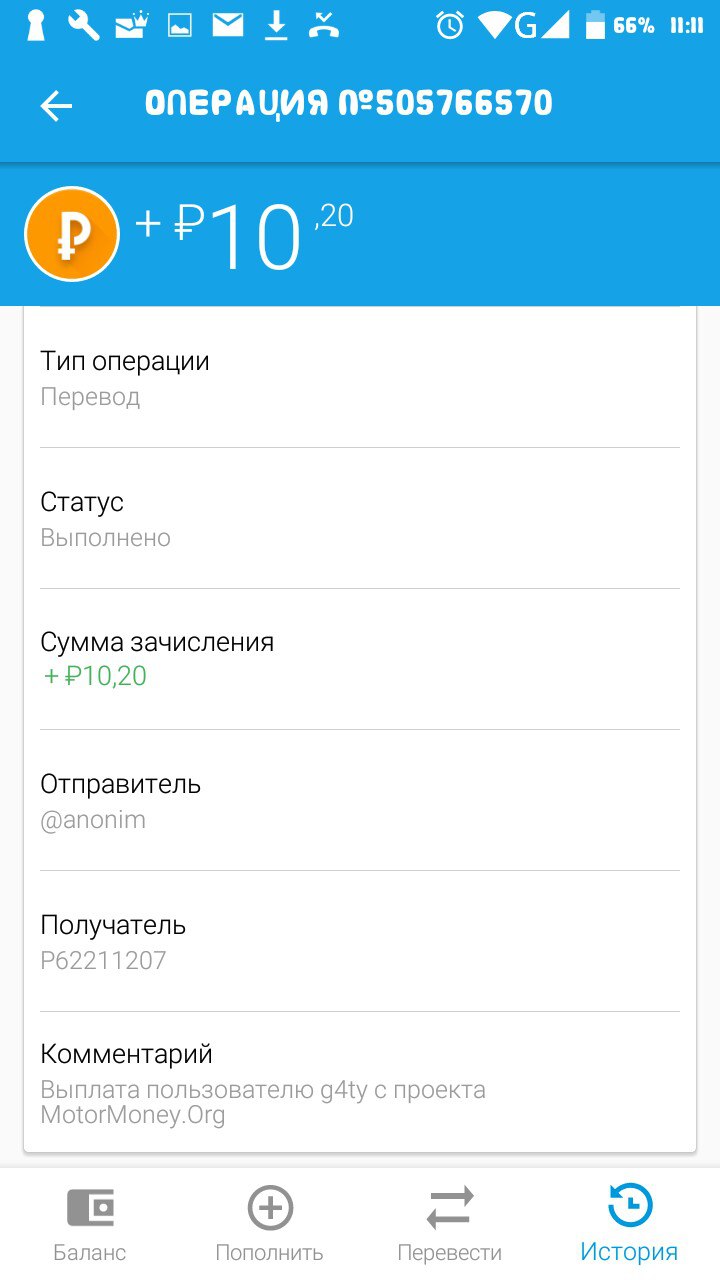The width and height of the screenshot is (720, 1280).
Task: Switch to the Баланс tab
Action: tap(90, 1224)
